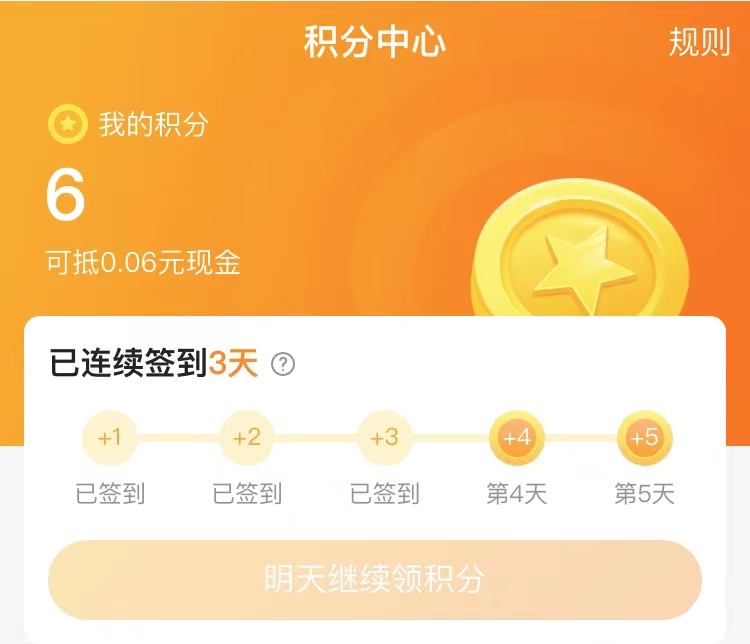Open the 规则 rules page
Viewport: 750px width, 644px height.
click(x=699, y=42)
